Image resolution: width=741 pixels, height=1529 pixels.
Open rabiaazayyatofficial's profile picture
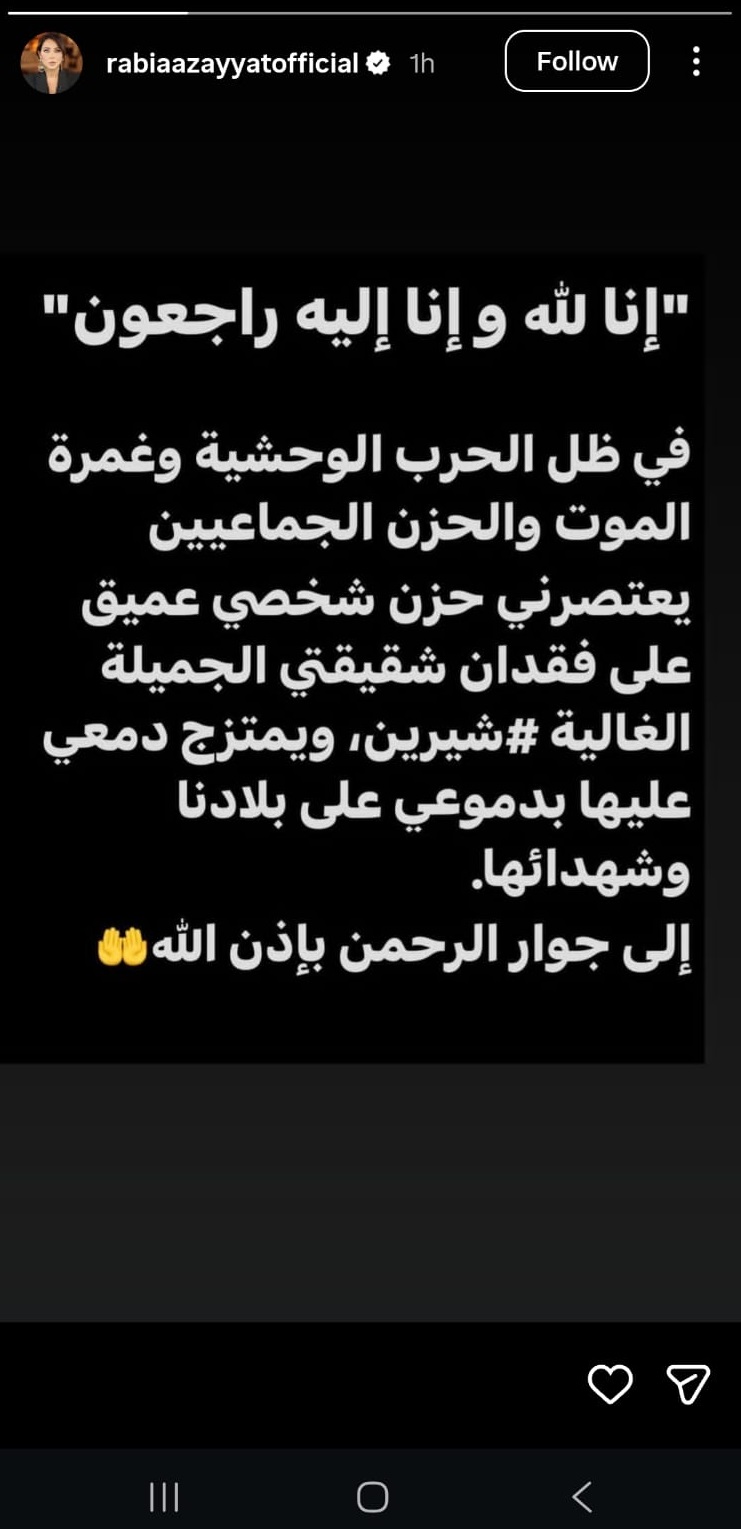(51, 63)
